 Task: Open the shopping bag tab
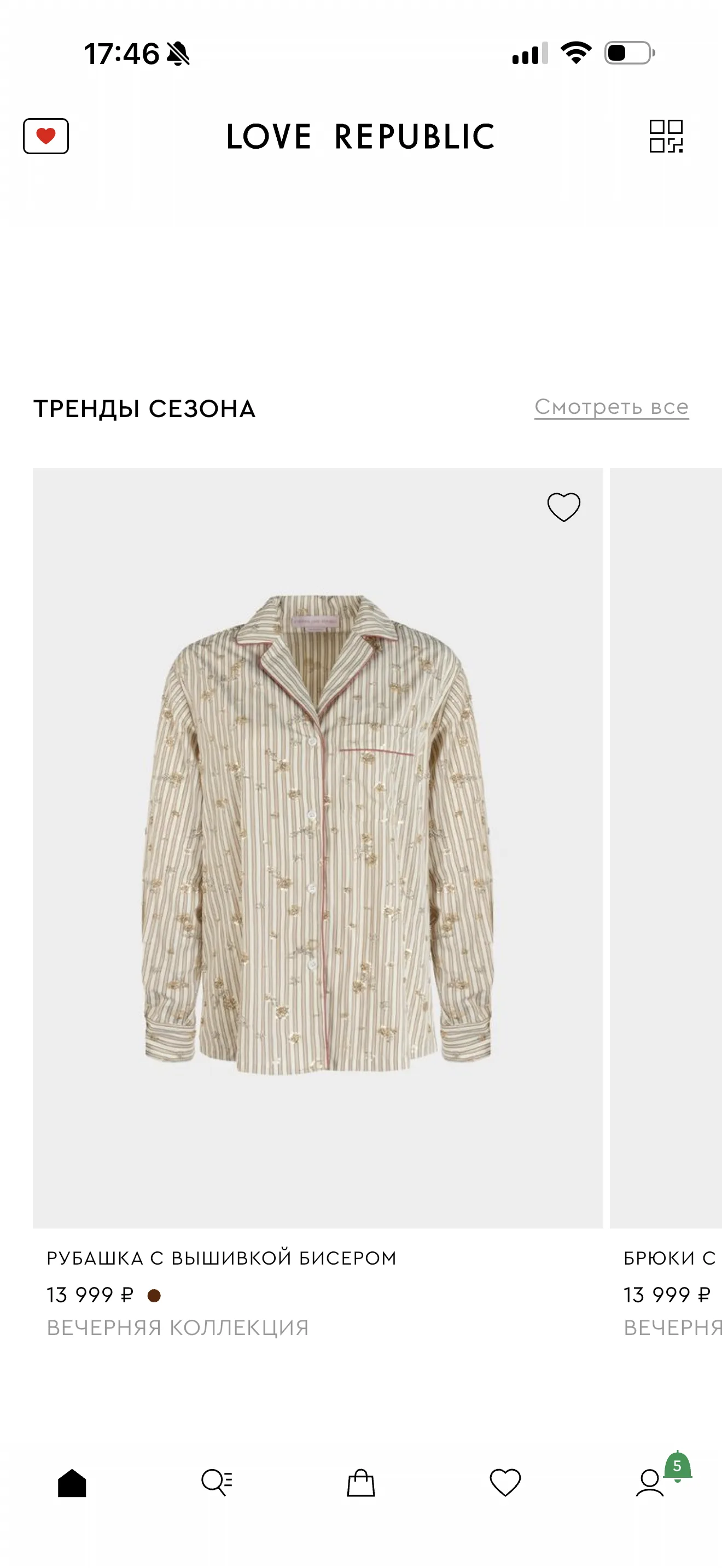point(361,1483)
